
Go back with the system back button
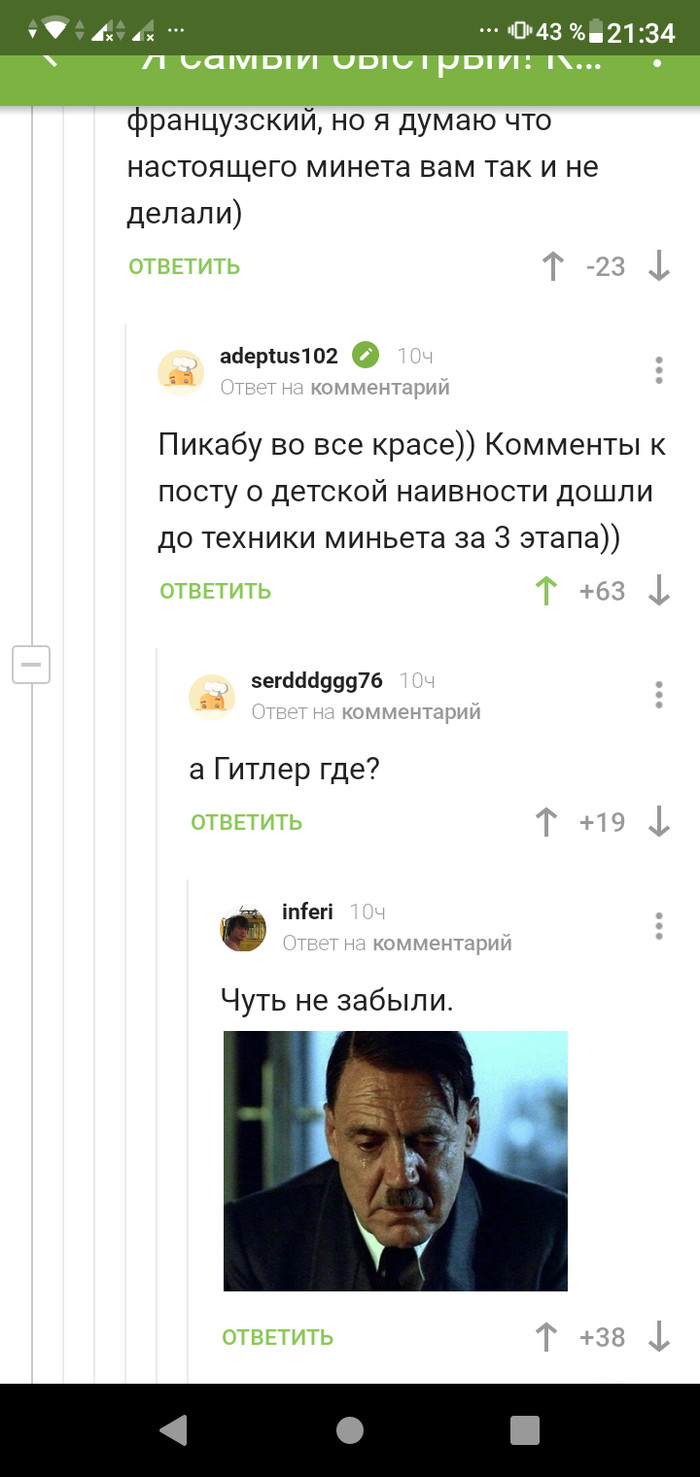point(173,1430)
